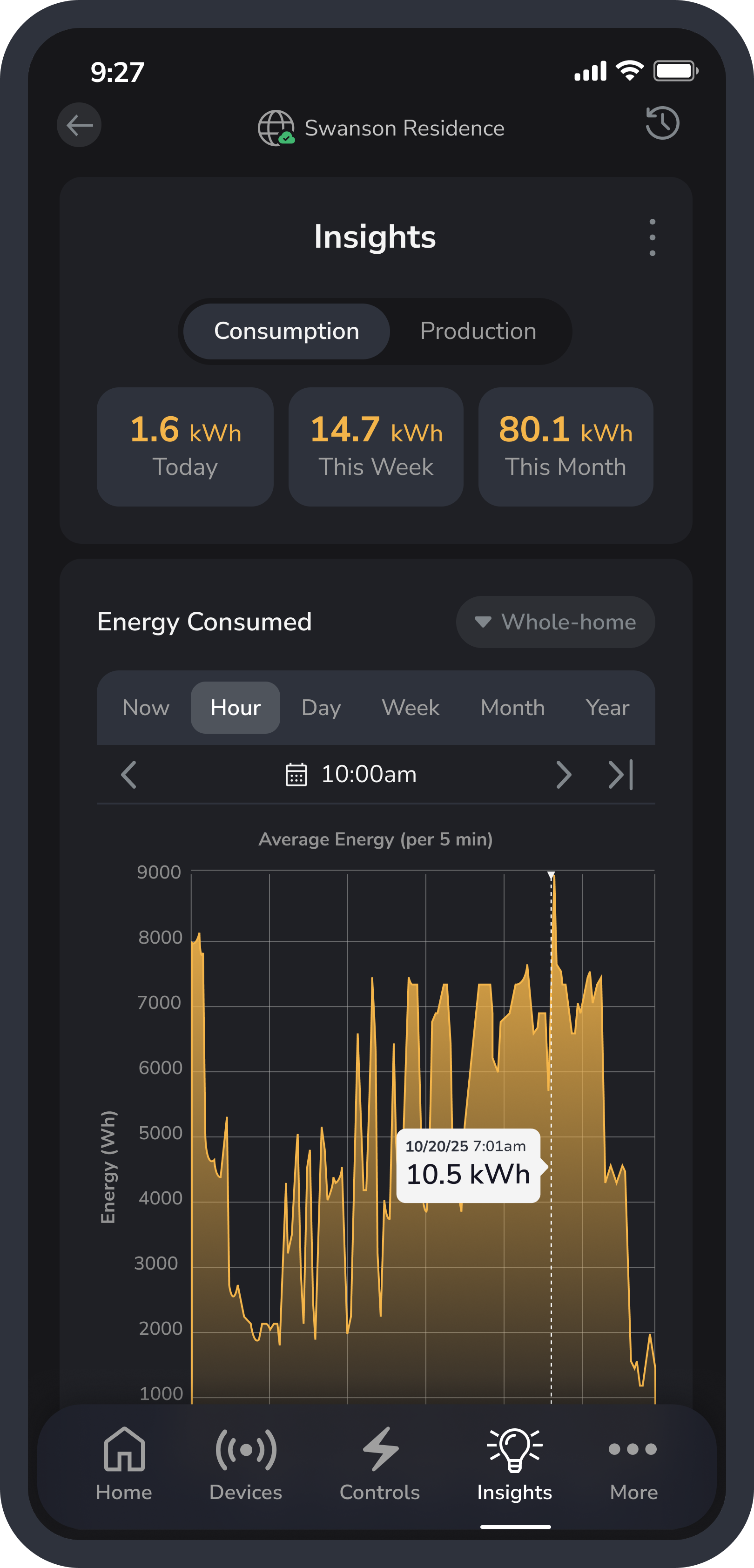Screen dimensions: 754x1568
Task: Advance to the next hour
Action: (564, 775)
